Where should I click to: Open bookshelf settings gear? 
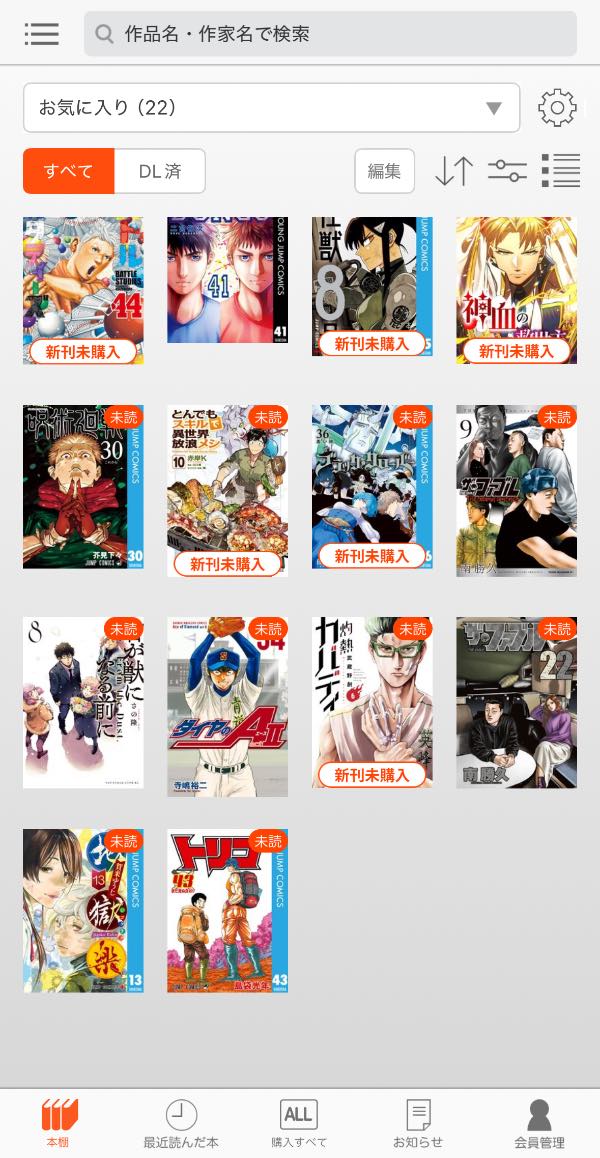click(x=557, y=108)
